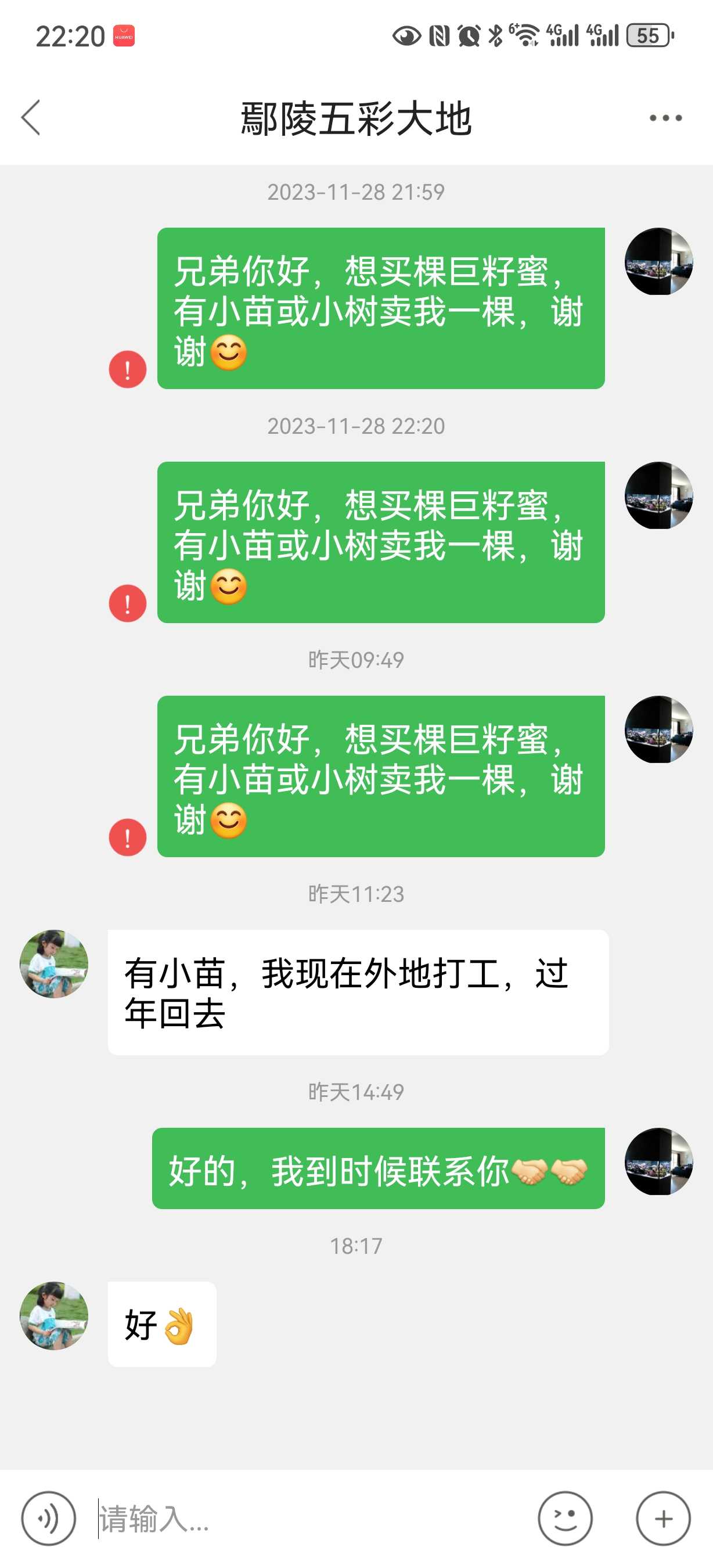Screen dimensions: 713x1568
Task: Retry the failed message from 22:20
Action: point(128,603)
